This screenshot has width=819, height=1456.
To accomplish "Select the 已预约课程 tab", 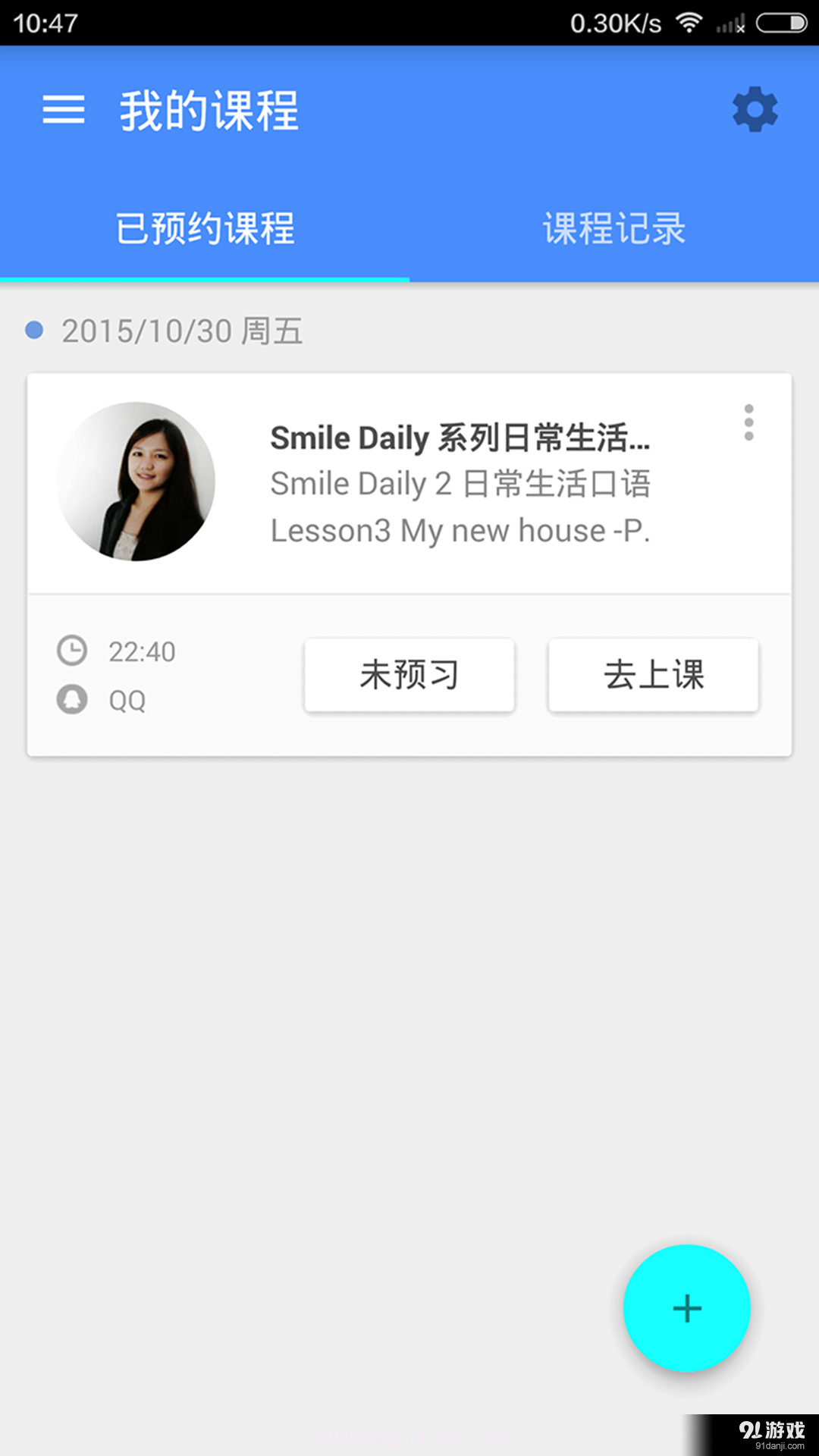I will click(x=206, y=229).
